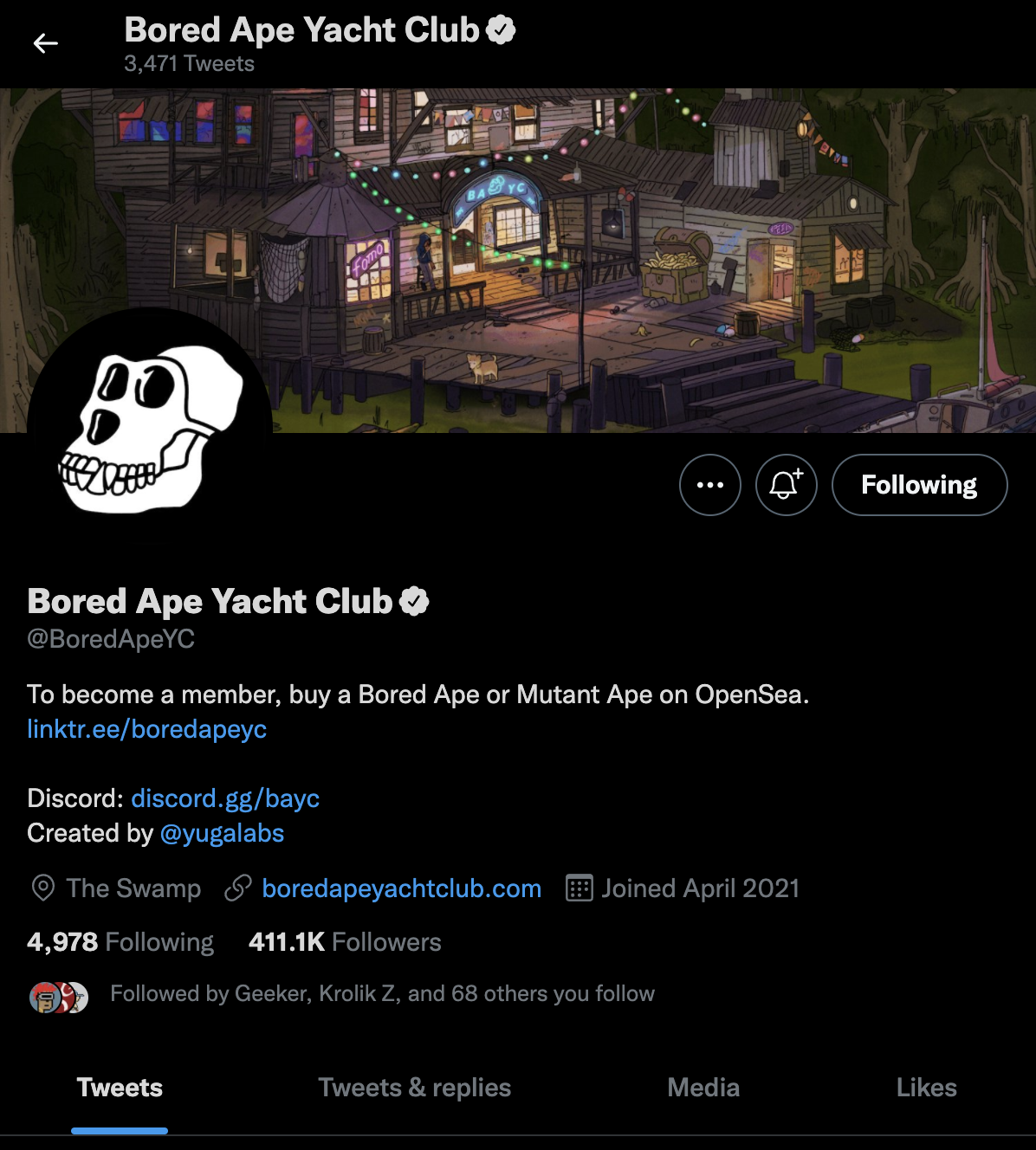Screen dimensions: 1036x1150
Task: Turn on tweet notifications with the bell
Action: point(786,485)
